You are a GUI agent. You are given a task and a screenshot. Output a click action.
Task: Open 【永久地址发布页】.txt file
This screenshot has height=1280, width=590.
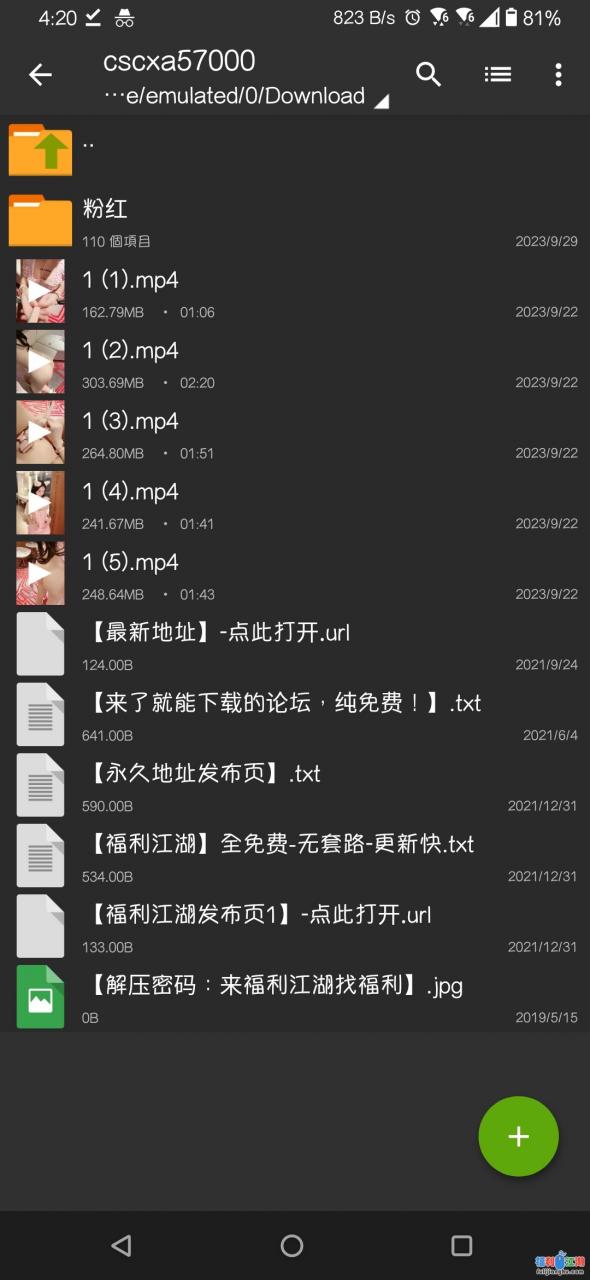pos(295,784)
